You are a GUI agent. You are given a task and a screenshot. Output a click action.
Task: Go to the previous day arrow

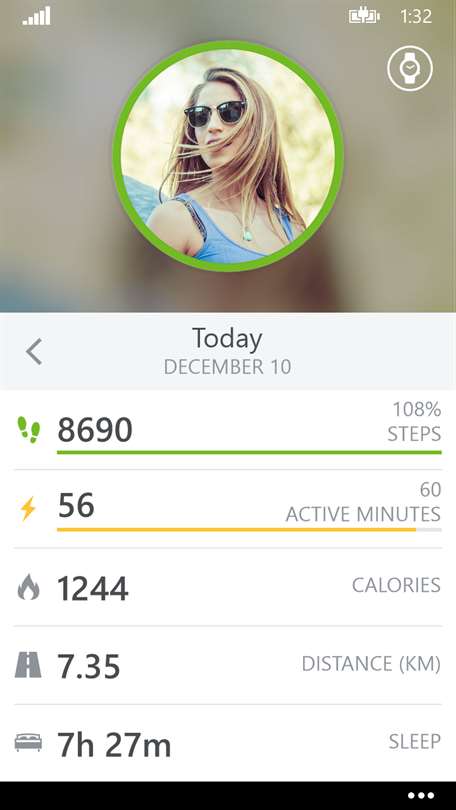coord(34,352)
